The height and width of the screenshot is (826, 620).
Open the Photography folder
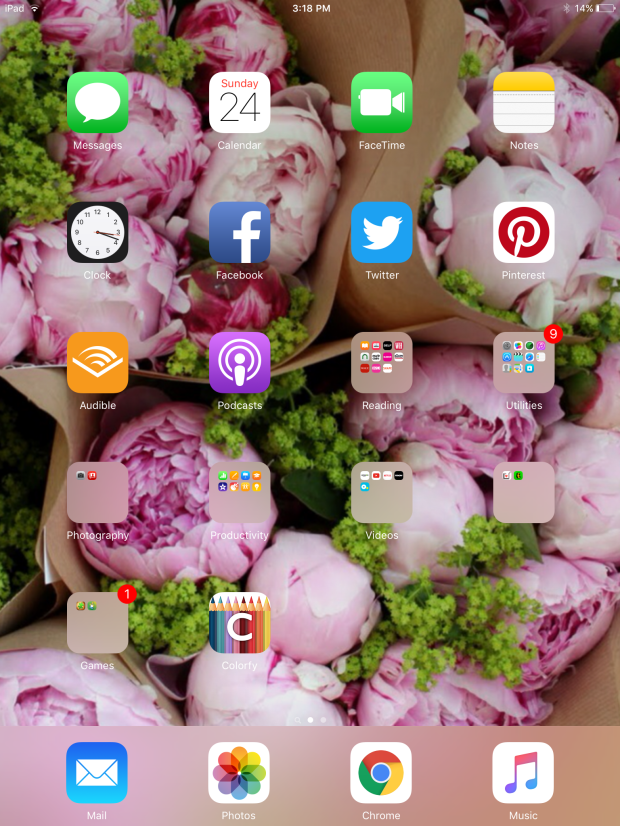(x=98, y=493)
